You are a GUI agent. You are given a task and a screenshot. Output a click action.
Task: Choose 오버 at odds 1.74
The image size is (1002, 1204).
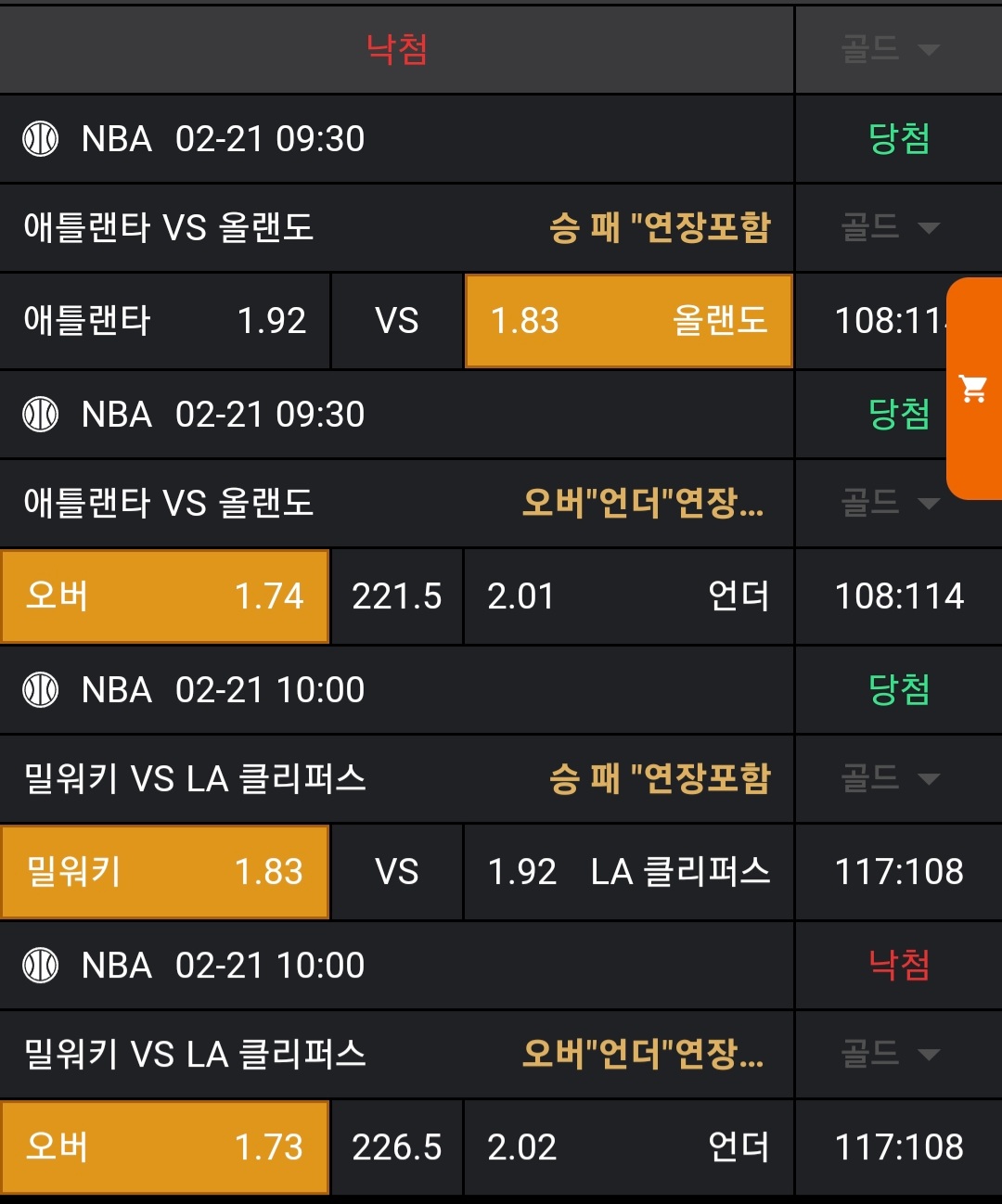coord(165,596)
